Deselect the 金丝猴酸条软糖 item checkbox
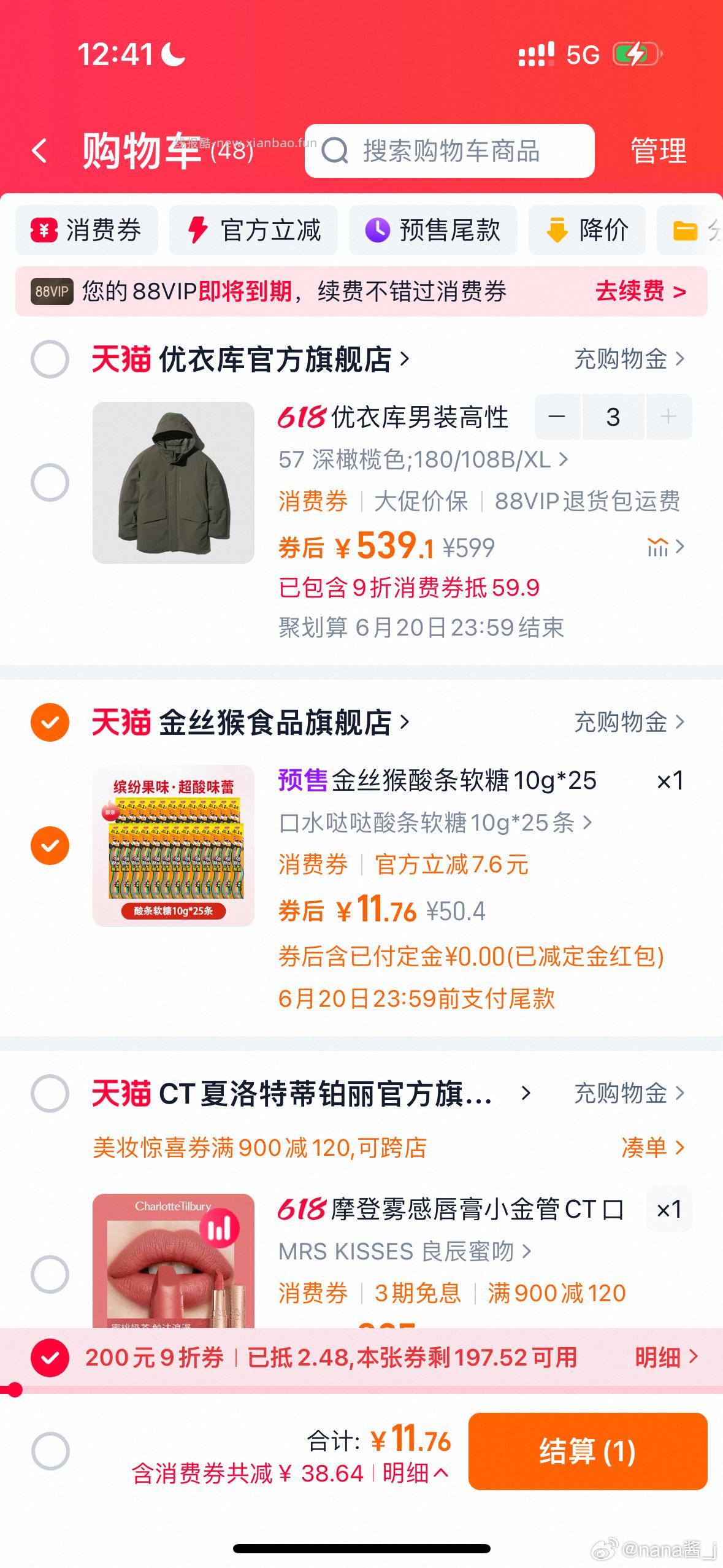 50,845
